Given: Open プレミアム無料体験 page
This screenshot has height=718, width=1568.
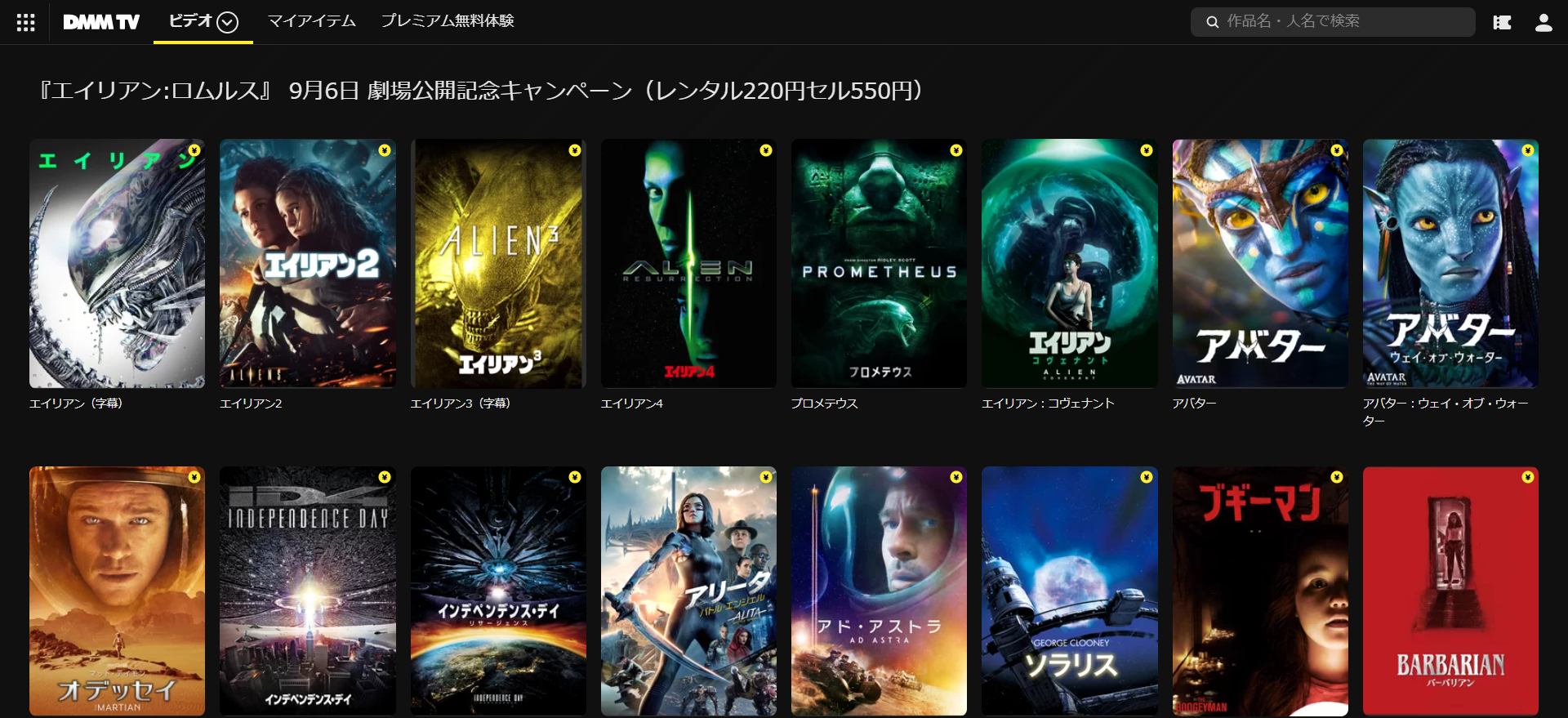Looking at the screenshot, I should (x=448, y=21).
